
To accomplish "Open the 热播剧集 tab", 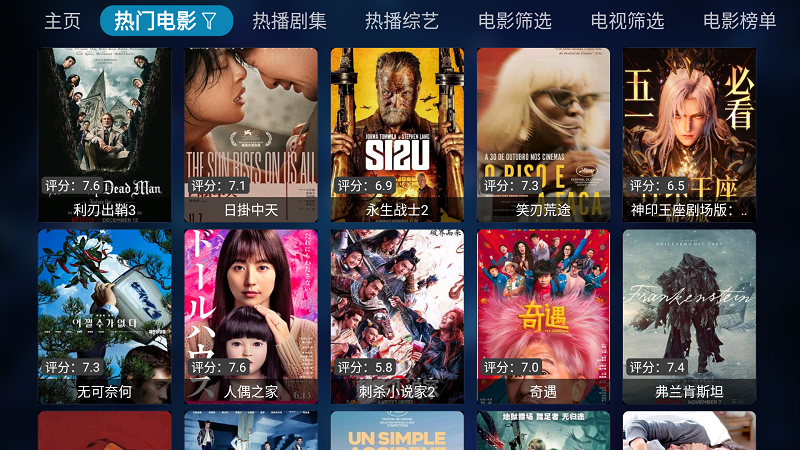I will click(x=289, y=21).
